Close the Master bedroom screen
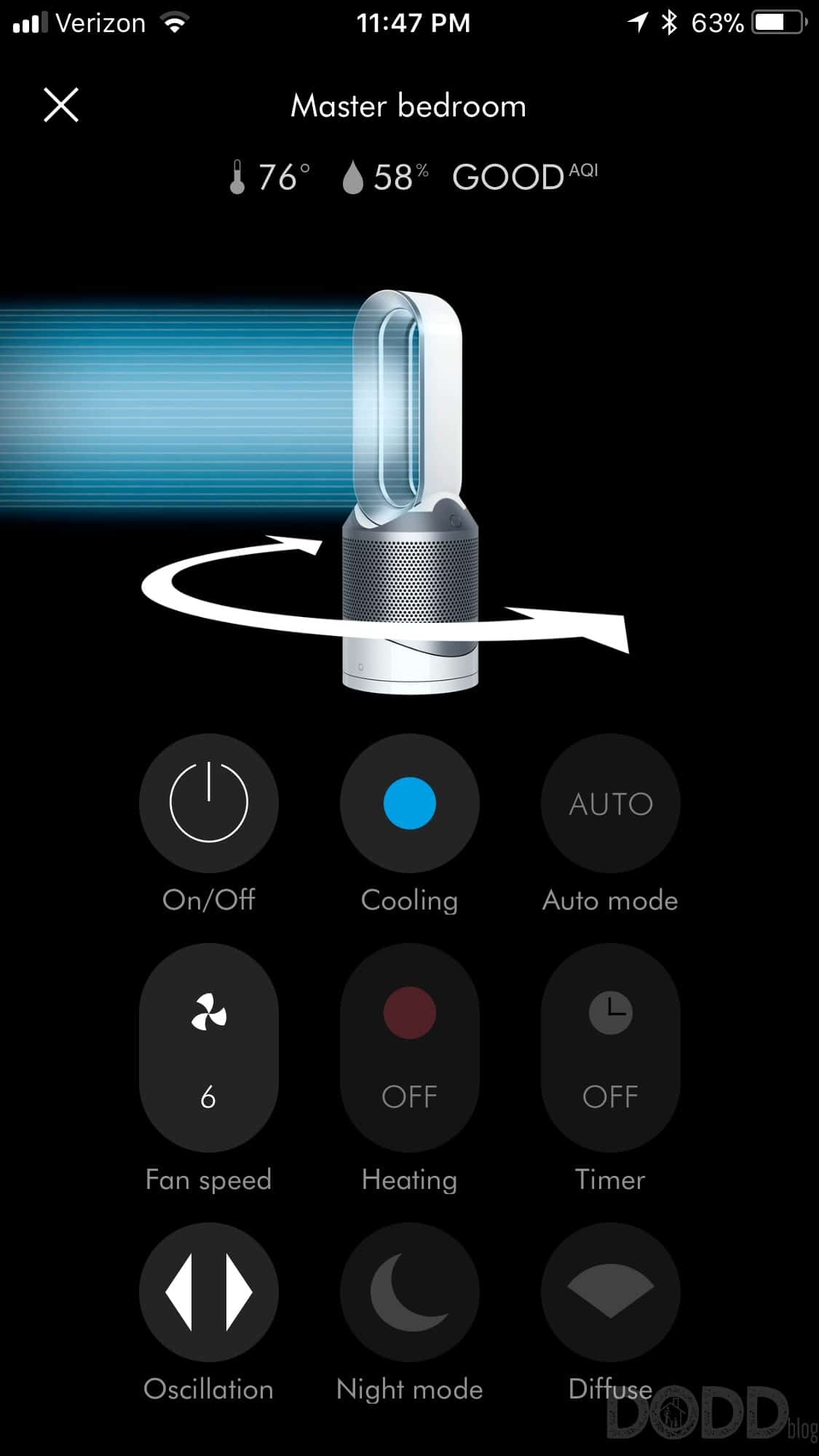Viewport: 819px width, 1456px height. coord(61,106)
